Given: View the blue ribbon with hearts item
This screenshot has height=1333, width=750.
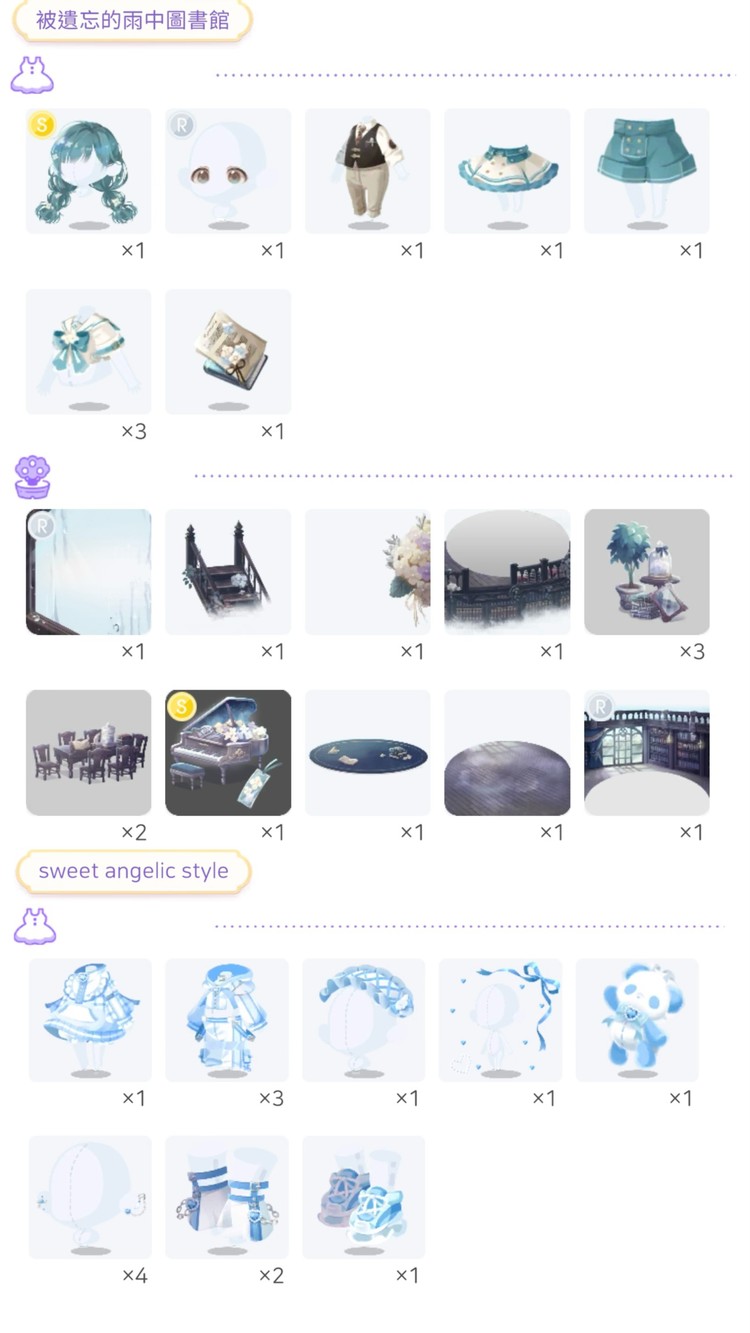Looking at the screenshot, I should click(x=500, y=1020).
